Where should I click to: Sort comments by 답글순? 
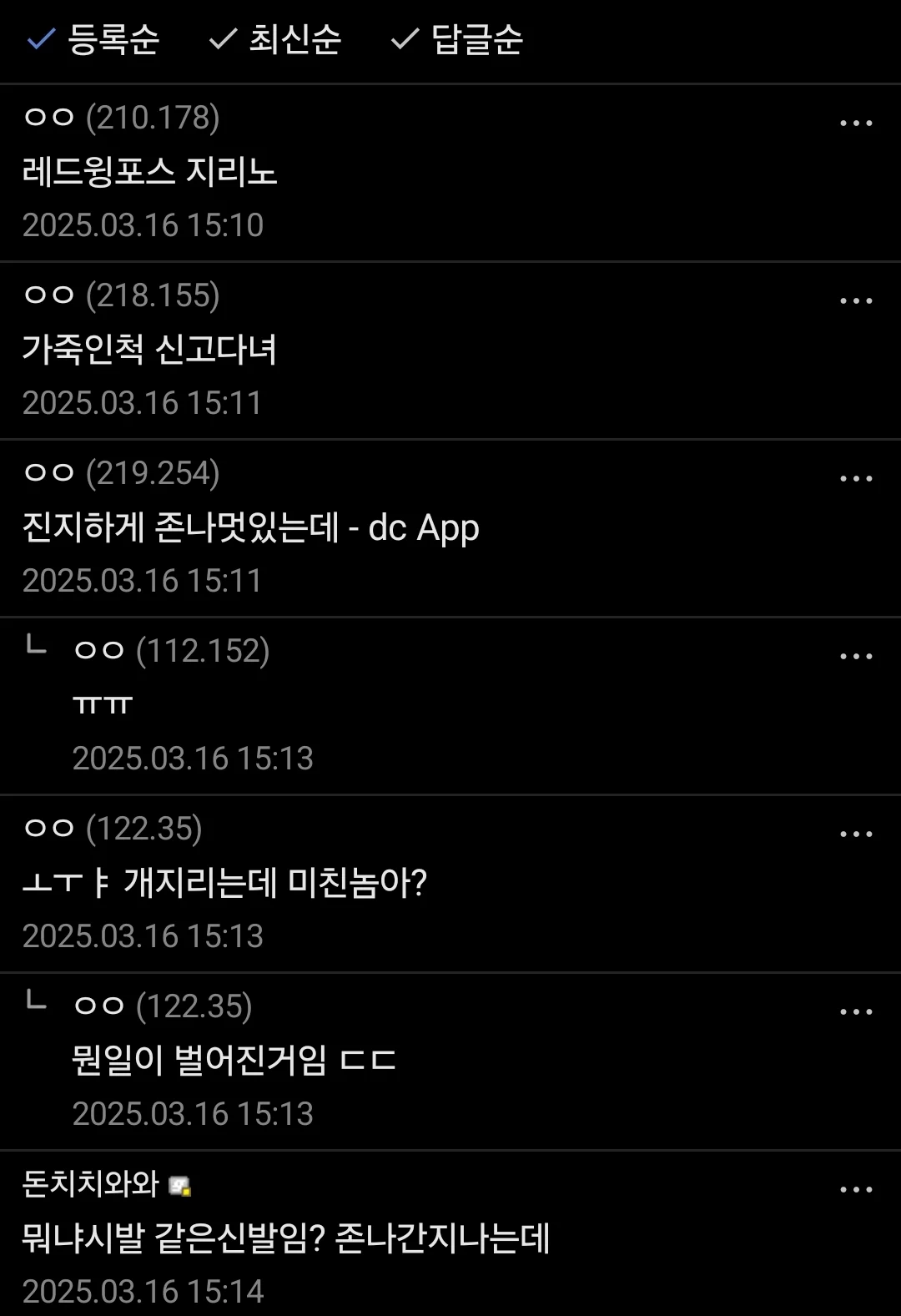pos(457,39)
